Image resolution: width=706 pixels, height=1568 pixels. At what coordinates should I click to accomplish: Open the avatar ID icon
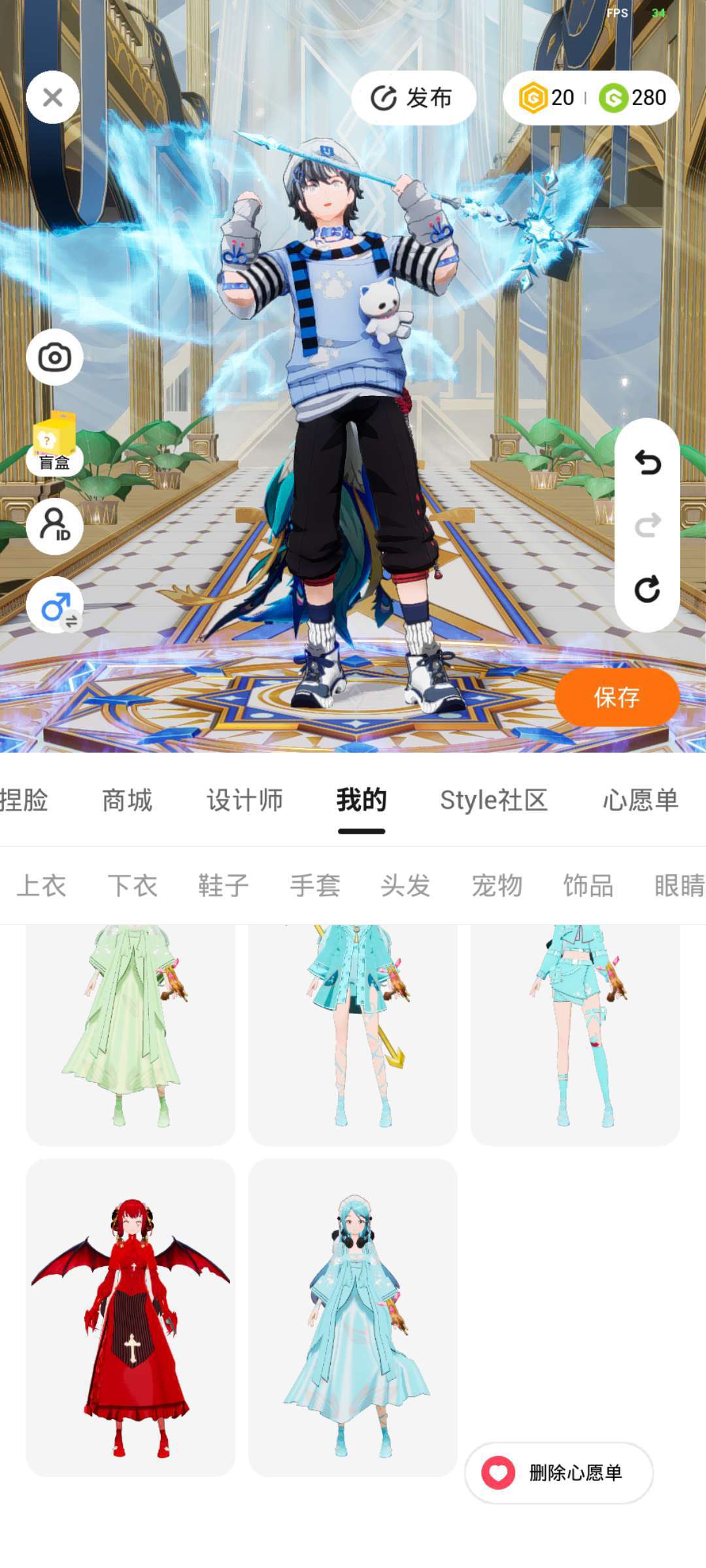(x=54, y=526)
